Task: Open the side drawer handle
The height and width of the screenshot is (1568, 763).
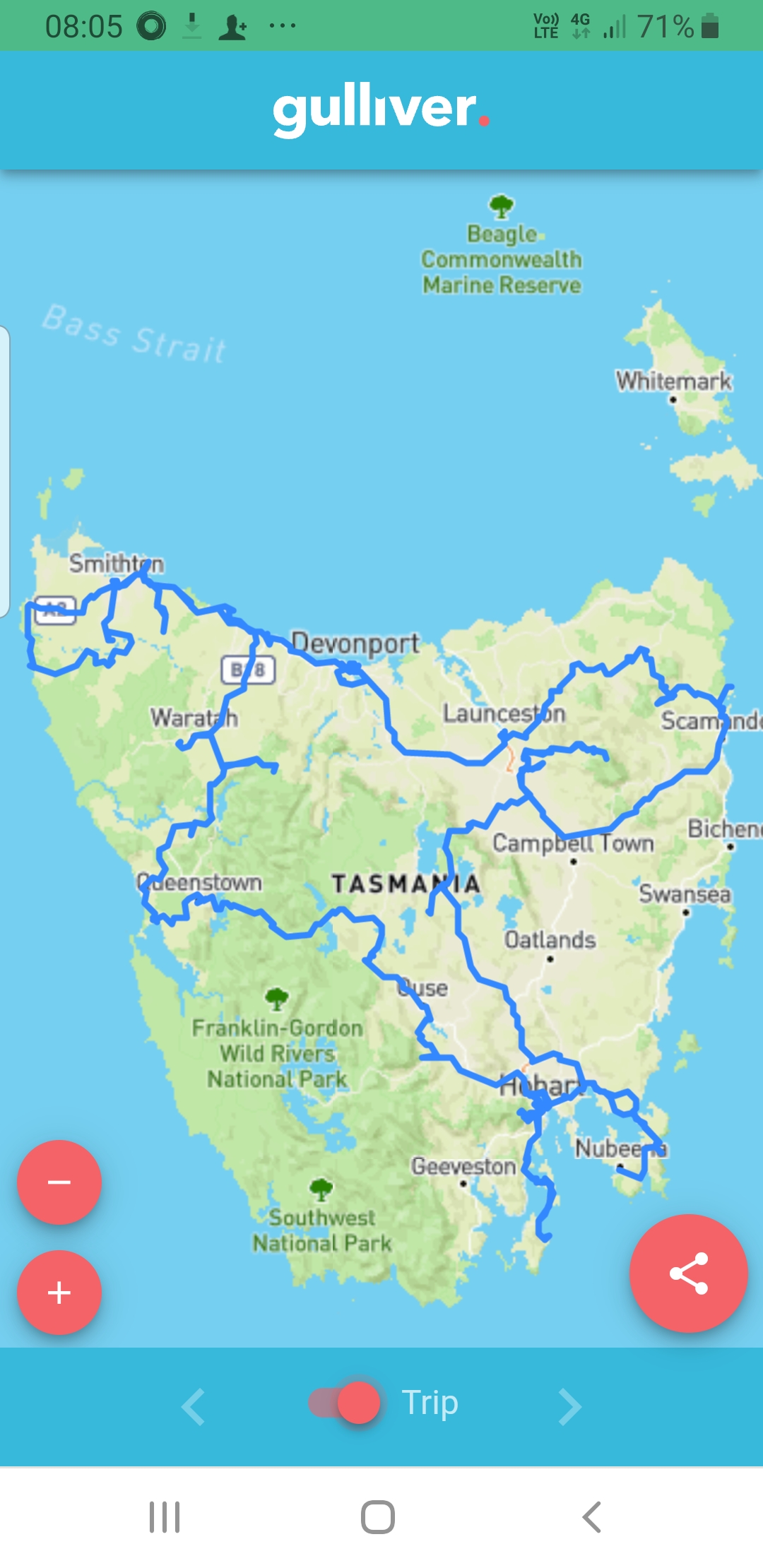Action: point(4,471)
